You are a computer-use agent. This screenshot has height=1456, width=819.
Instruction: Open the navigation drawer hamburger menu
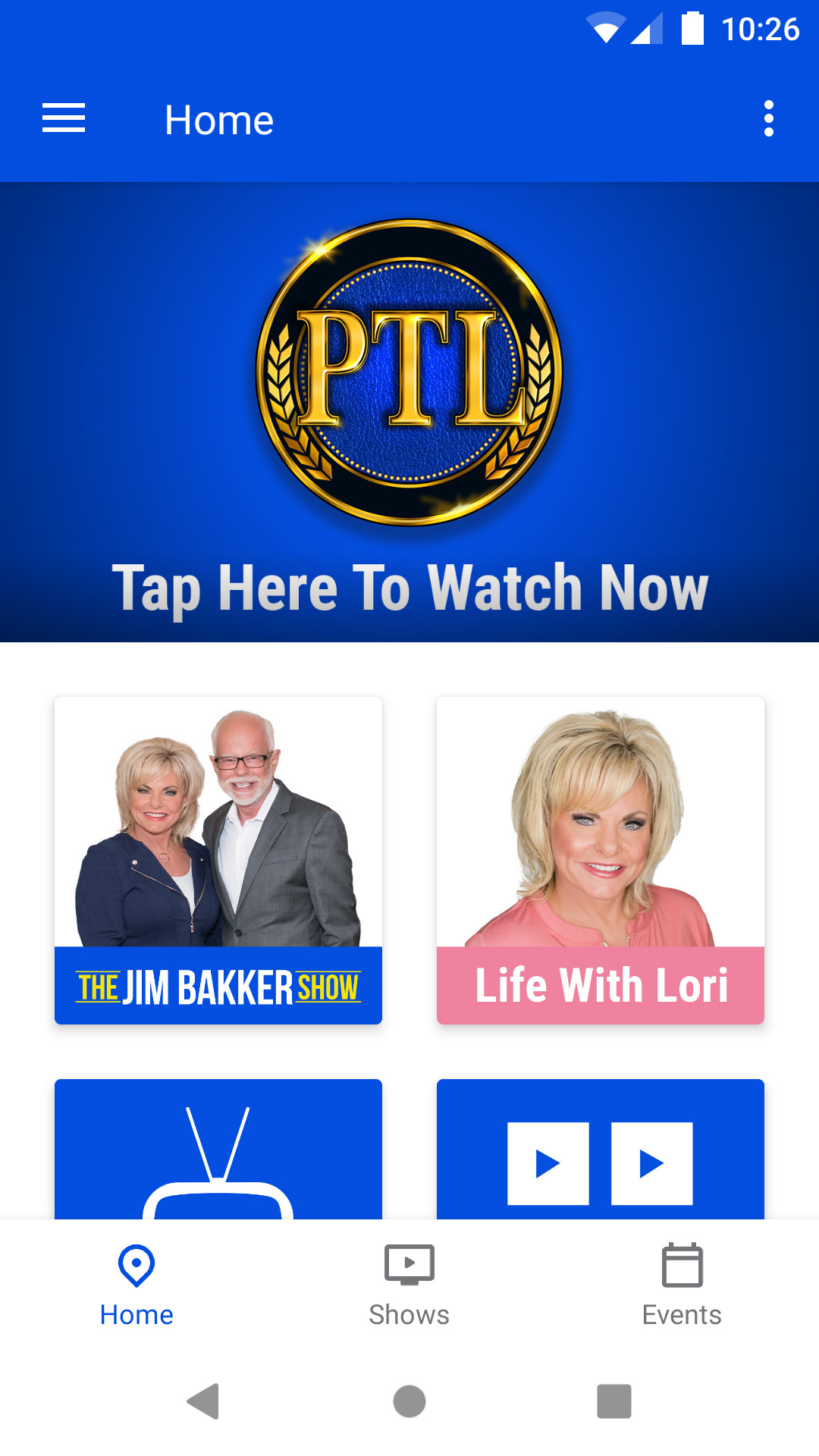coord(63,118)
